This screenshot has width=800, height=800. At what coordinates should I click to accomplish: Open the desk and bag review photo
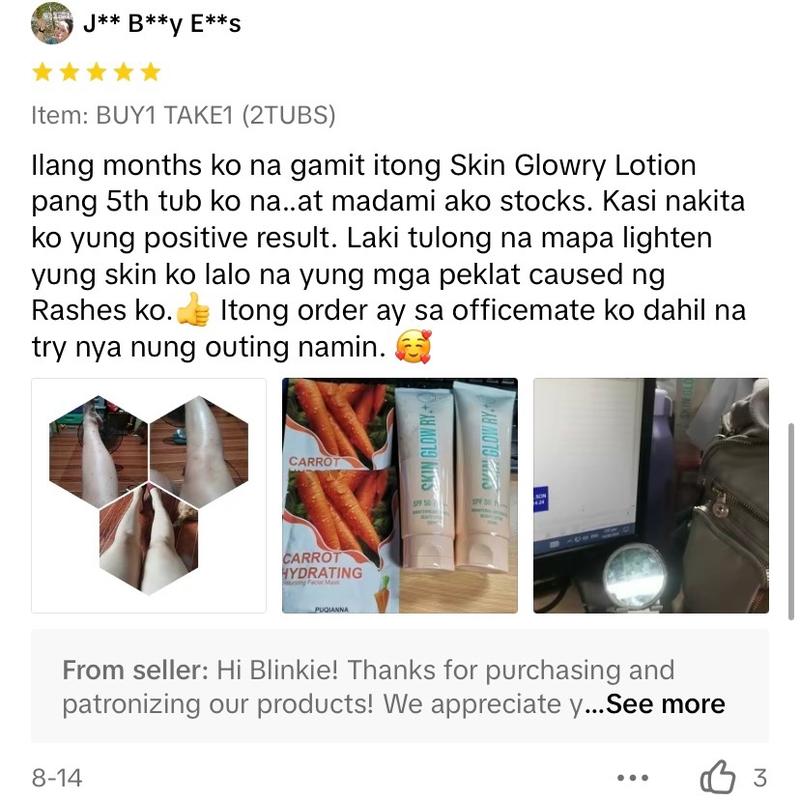click(651, 495)
